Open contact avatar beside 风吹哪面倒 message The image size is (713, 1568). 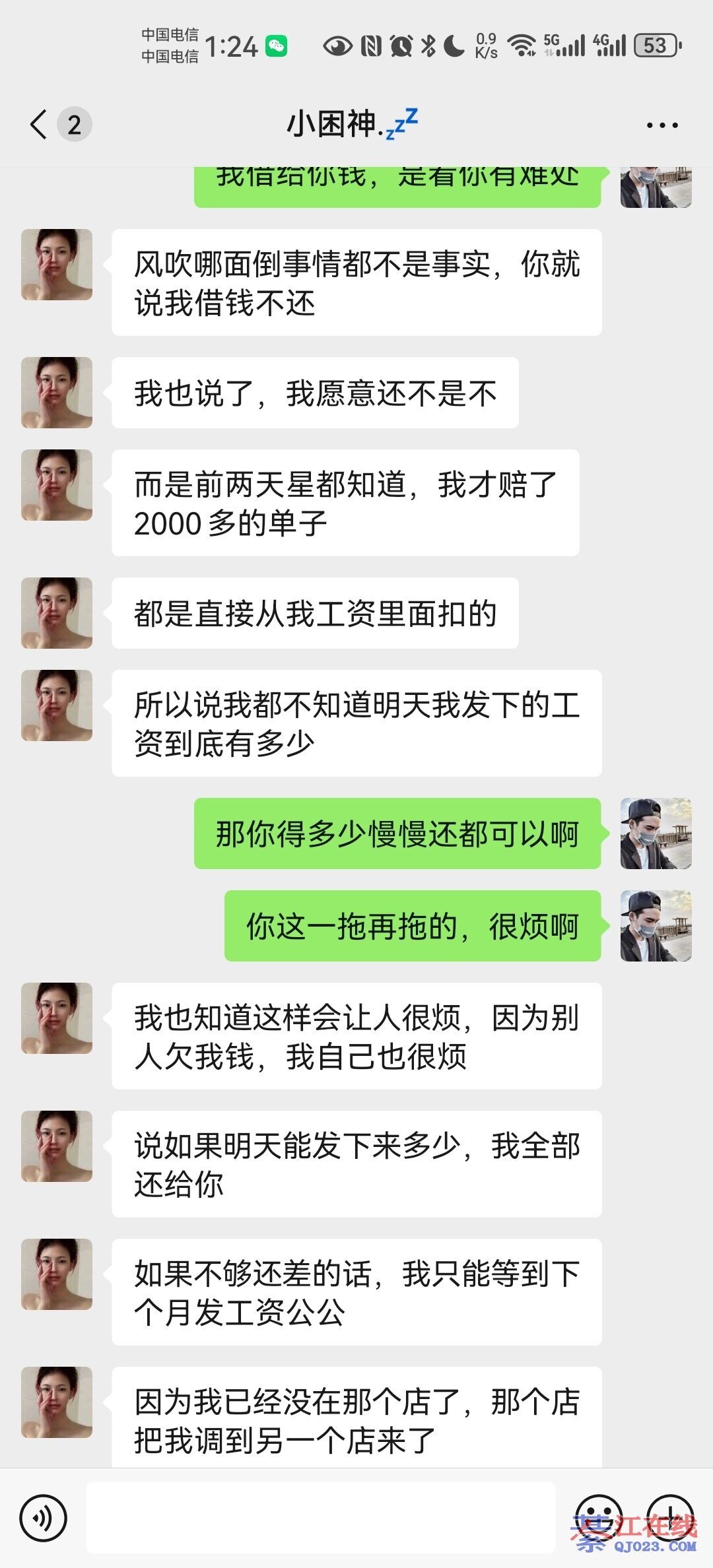(57, 265)
